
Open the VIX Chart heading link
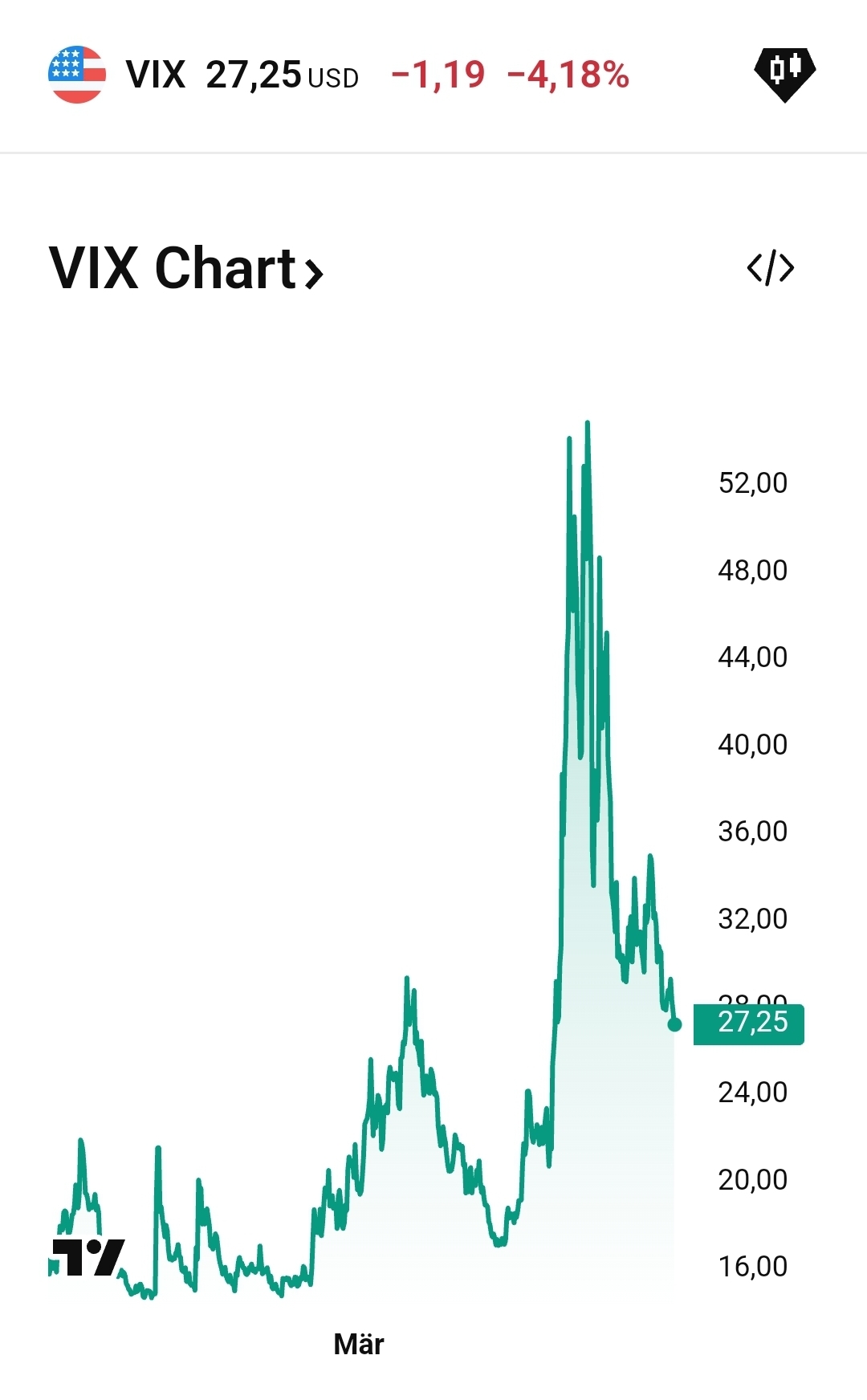tap(186, 268)
